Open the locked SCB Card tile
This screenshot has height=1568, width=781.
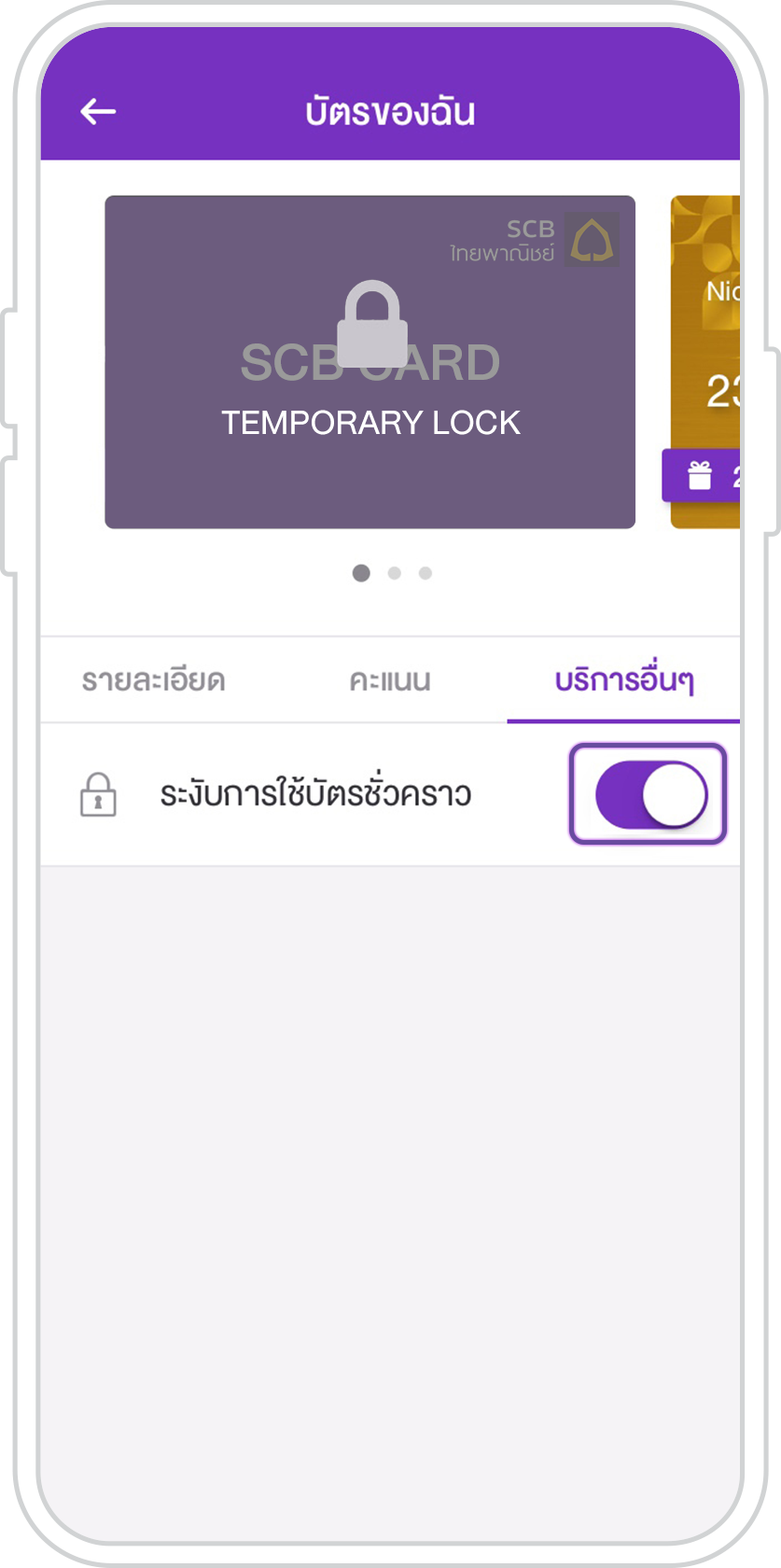click(x=370, y=362)
